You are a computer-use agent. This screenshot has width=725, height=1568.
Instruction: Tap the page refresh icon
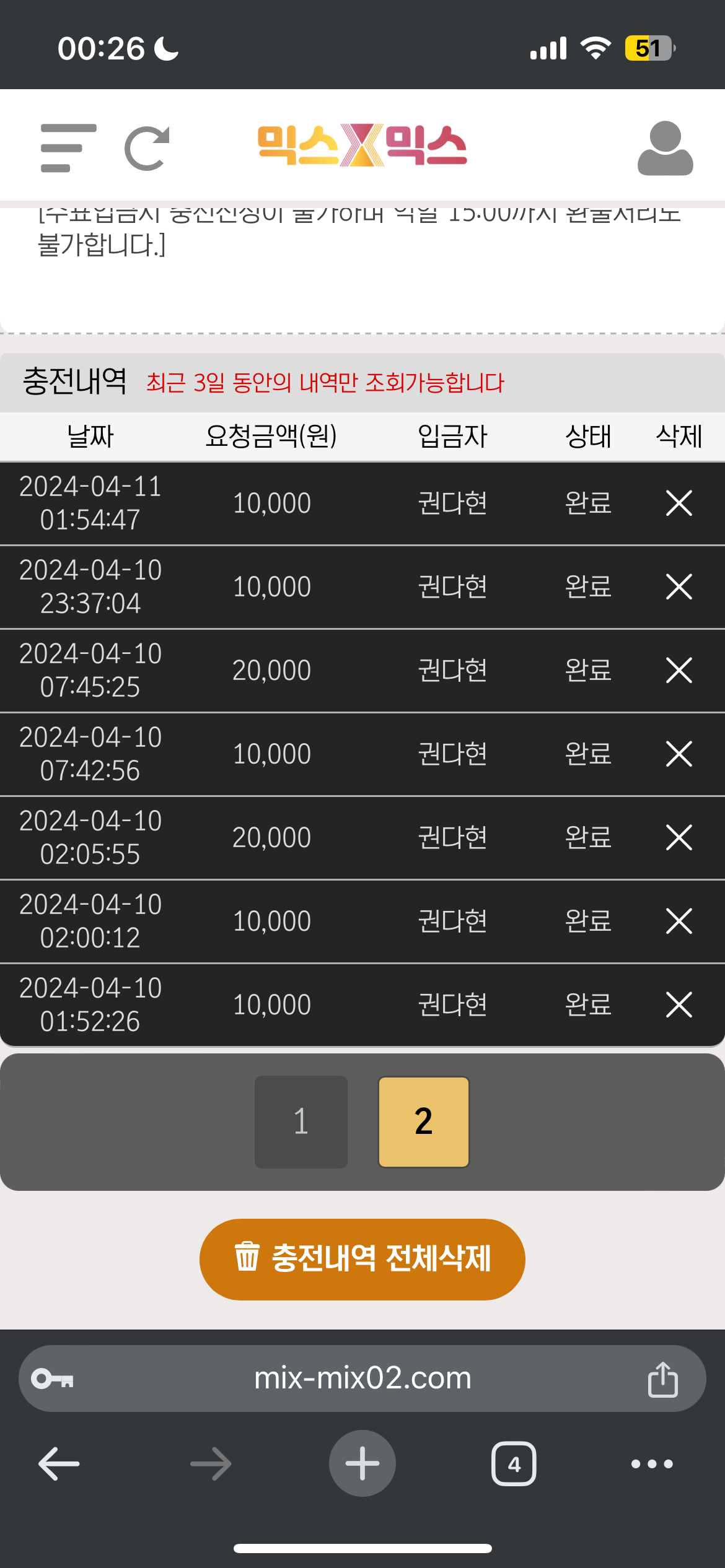pos(147,148)
